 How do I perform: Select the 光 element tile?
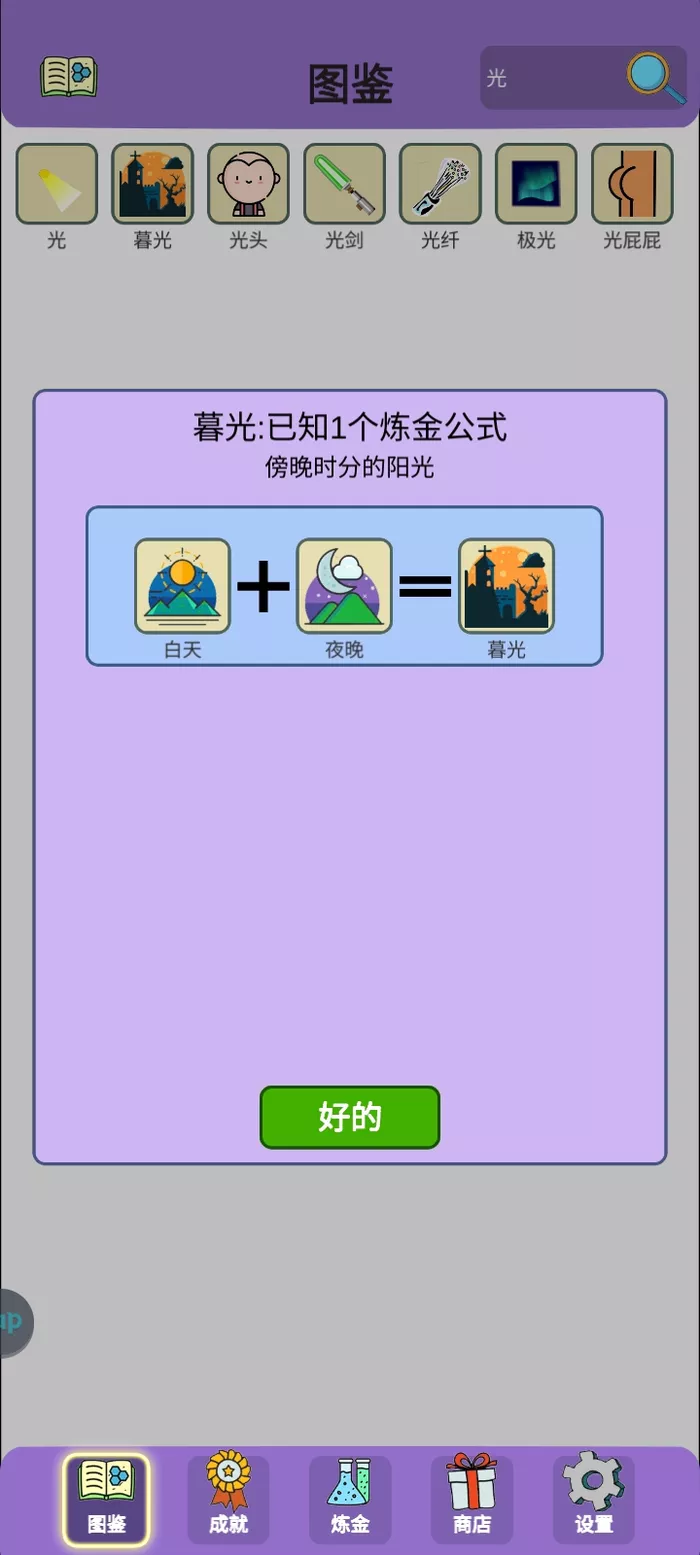point(57,184)
